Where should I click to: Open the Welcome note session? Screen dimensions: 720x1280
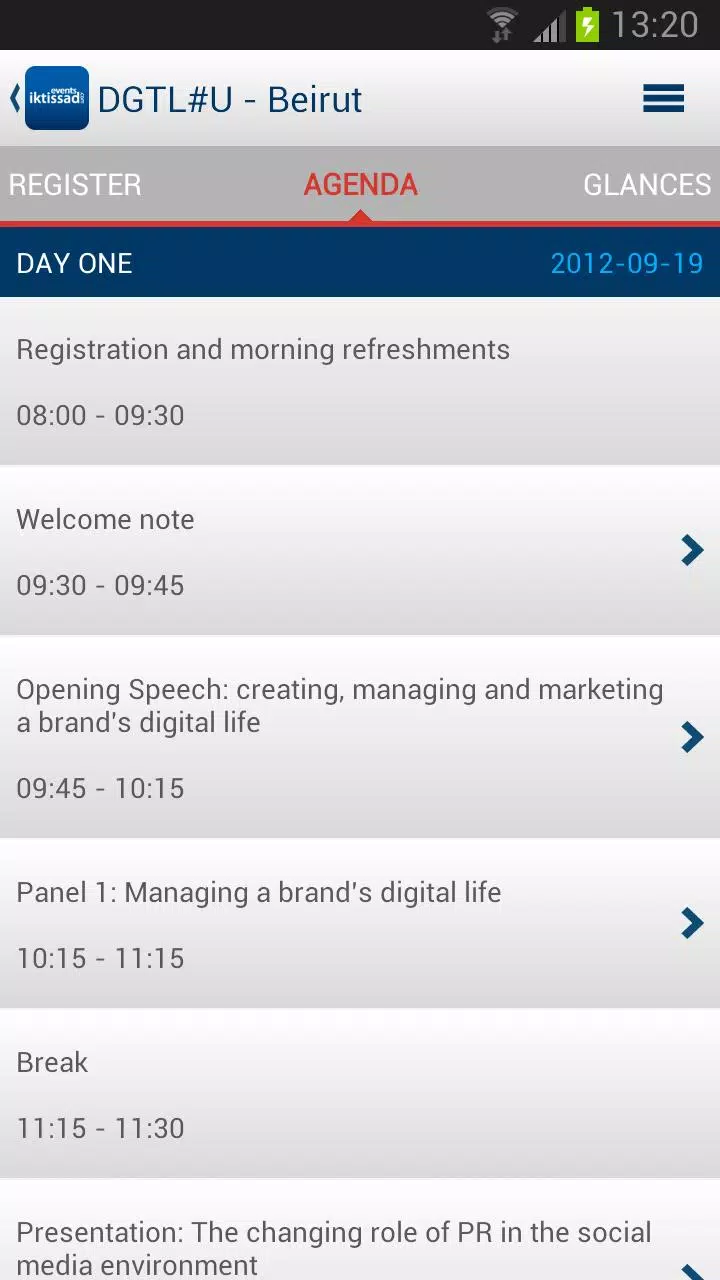pos(360,551)
